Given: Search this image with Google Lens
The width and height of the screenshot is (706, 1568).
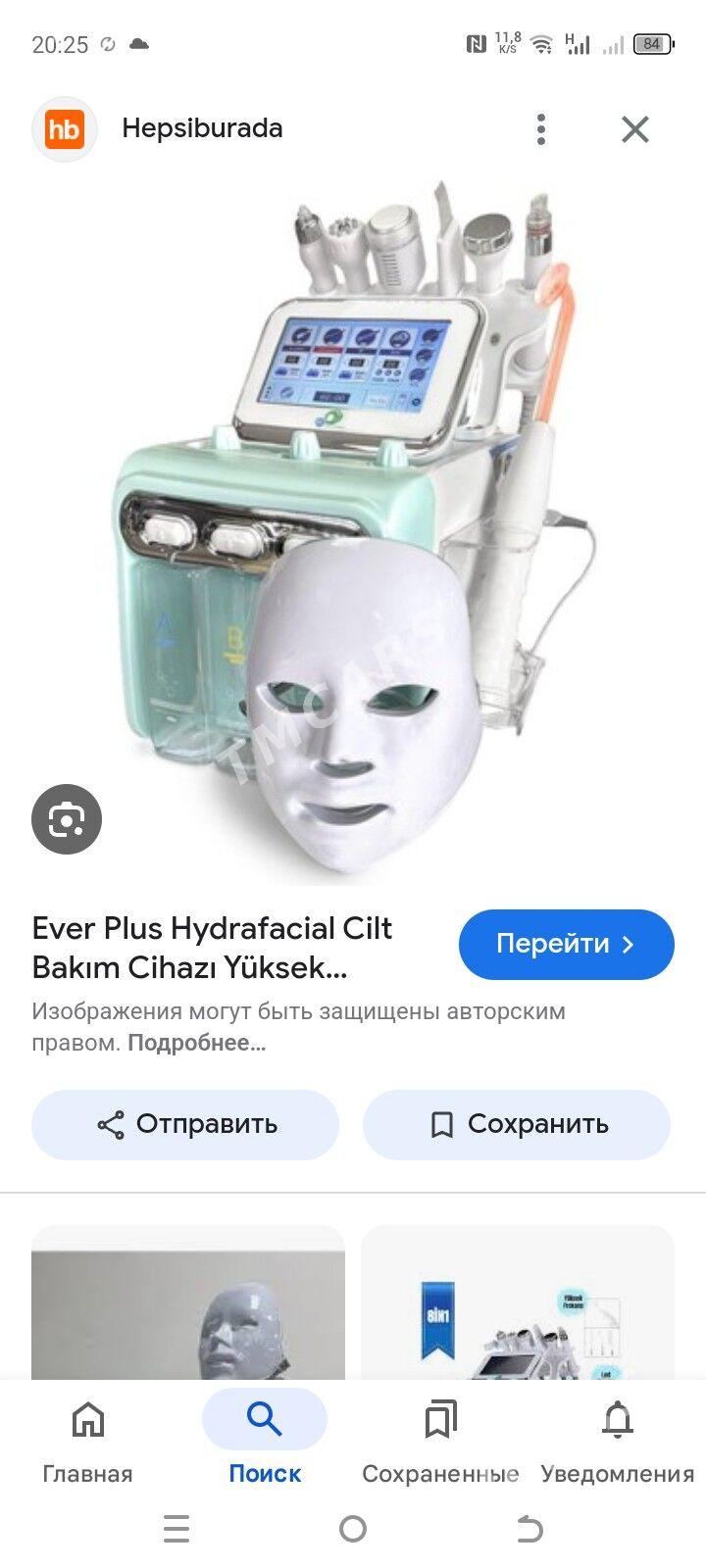Looking at the screenshot, I should coord(67,819).
